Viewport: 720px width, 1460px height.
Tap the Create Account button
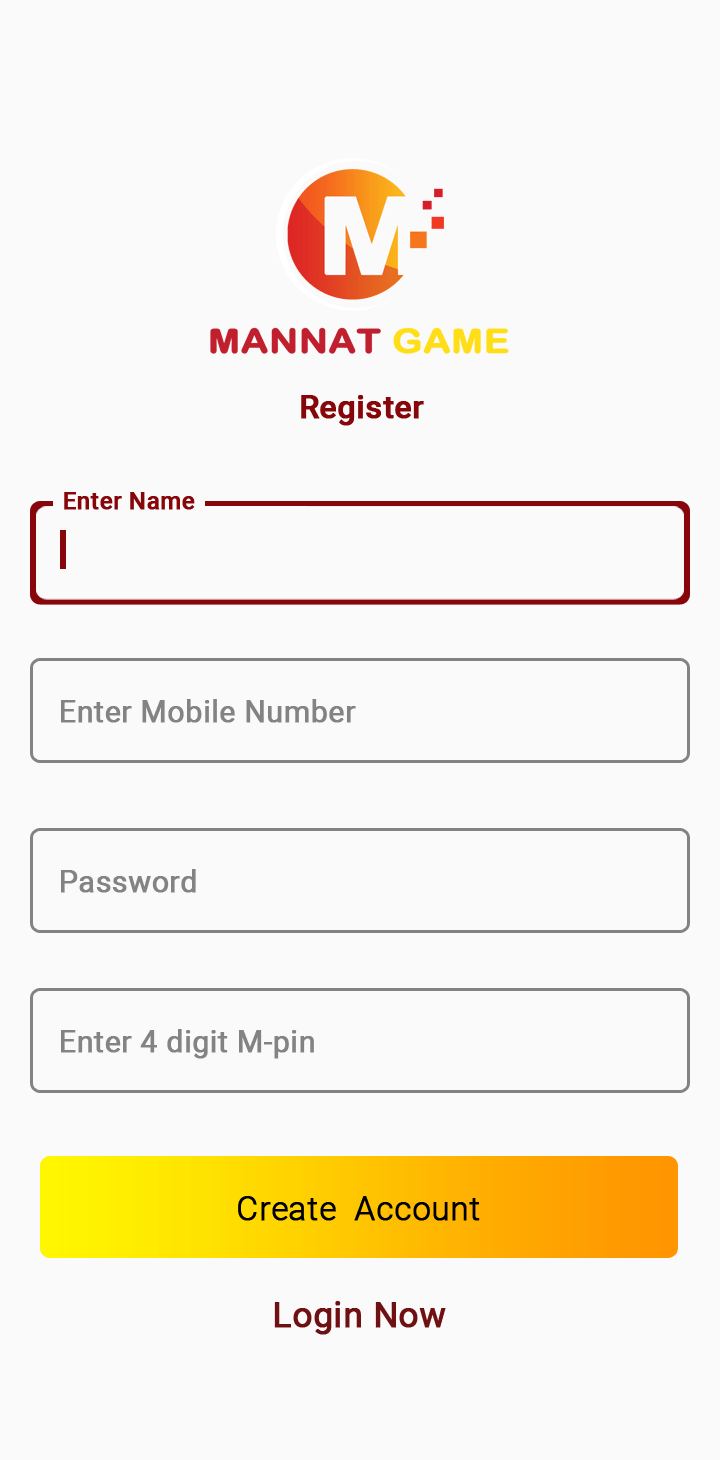tap(359, 1208)
